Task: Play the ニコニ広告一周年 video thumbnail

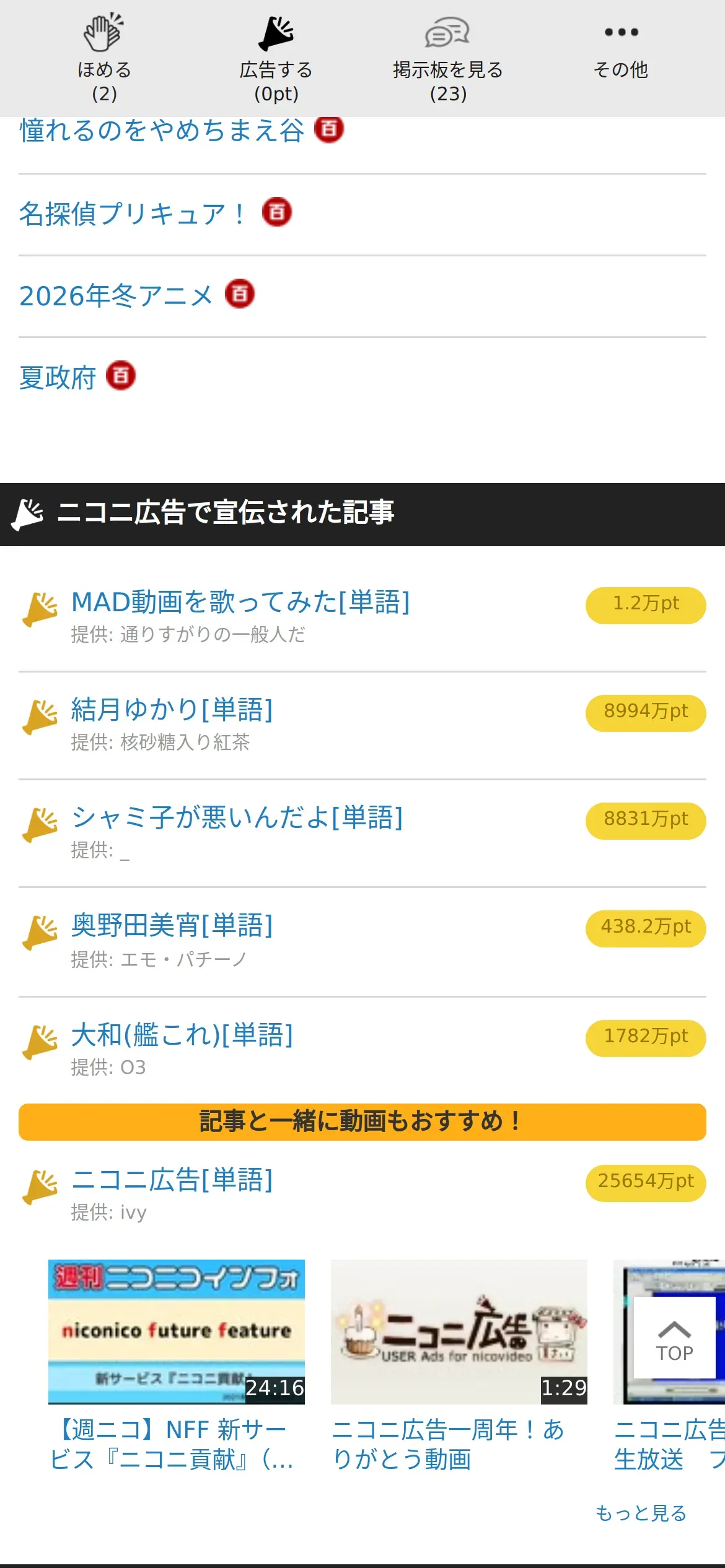Action: [x=459, y=1331]
